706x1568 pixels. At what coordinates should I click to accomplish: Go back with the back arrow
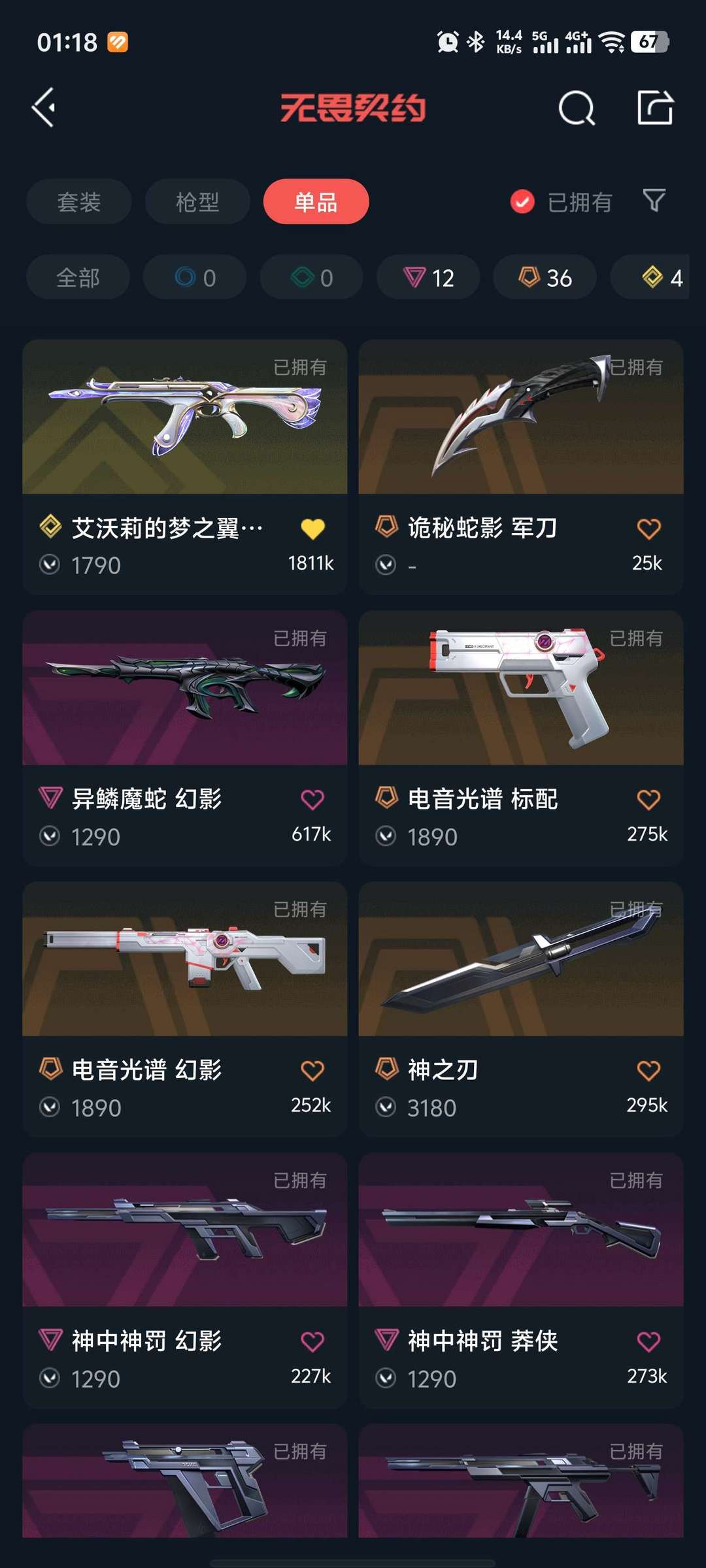[x=43, y=108]
